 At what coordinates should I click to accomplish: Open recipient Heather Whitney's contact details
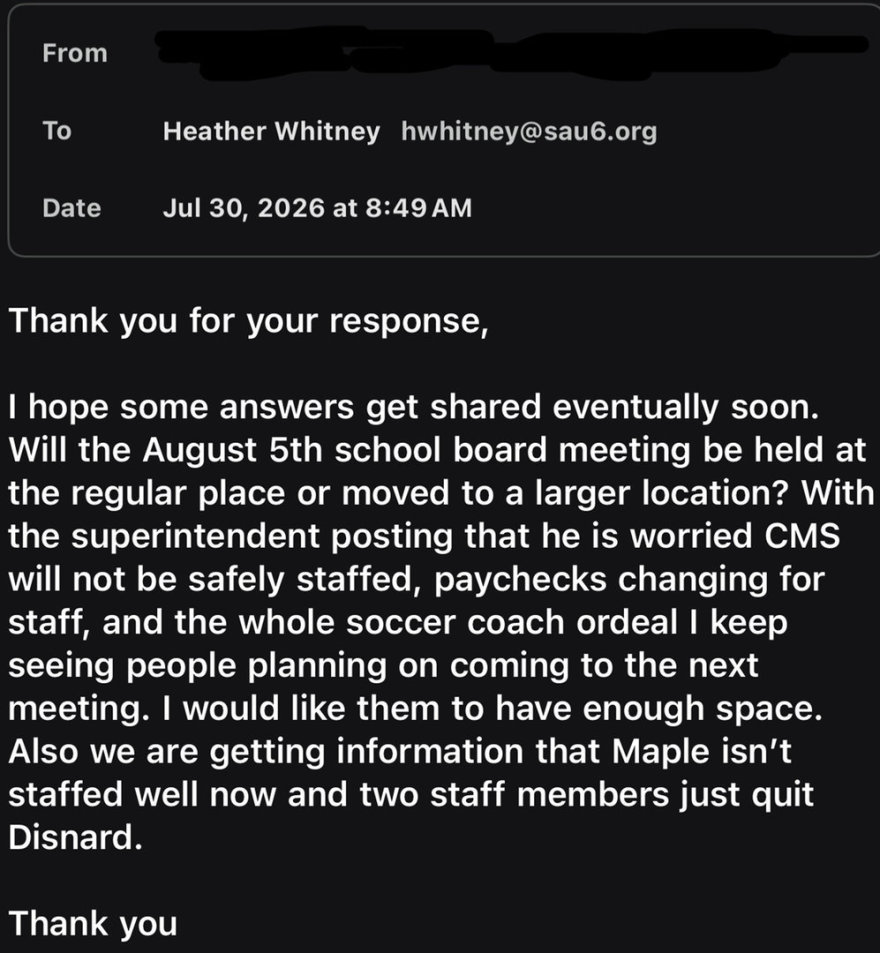271,131
